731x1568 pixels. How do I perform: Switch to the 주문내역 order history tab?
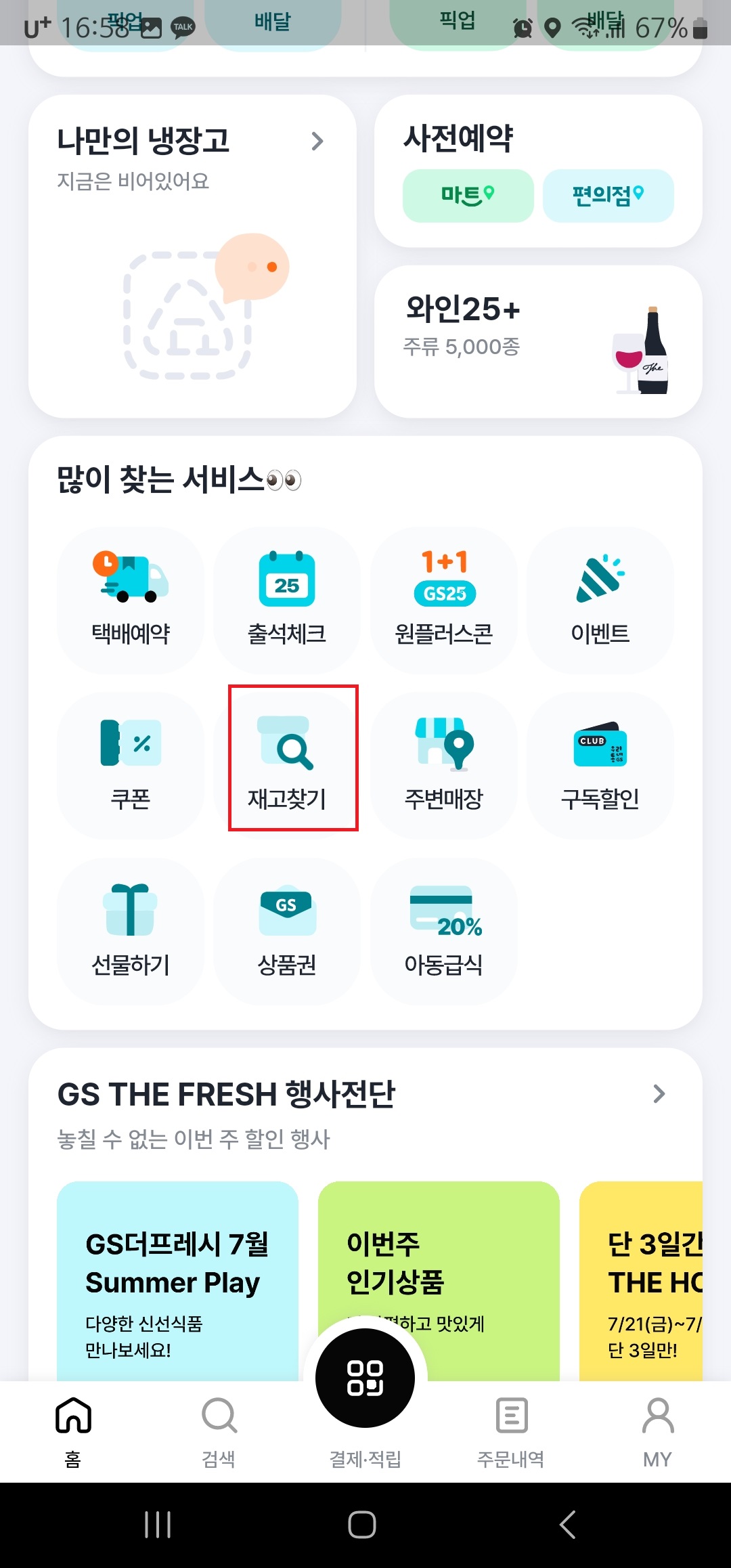click(511, 1425)
